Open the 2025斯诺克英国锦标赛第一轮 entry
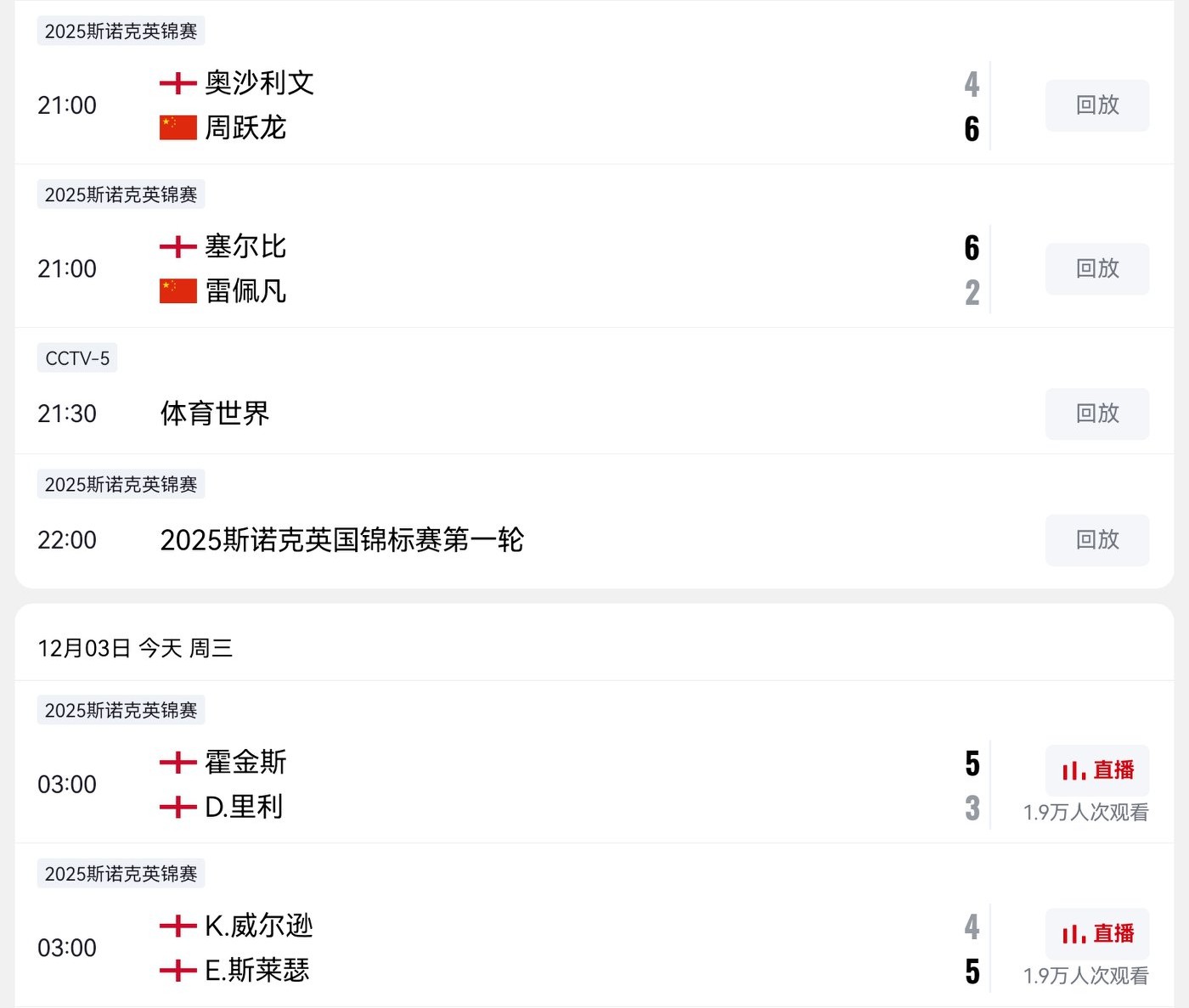The image size is (1189, 1008). pos(341,540)
